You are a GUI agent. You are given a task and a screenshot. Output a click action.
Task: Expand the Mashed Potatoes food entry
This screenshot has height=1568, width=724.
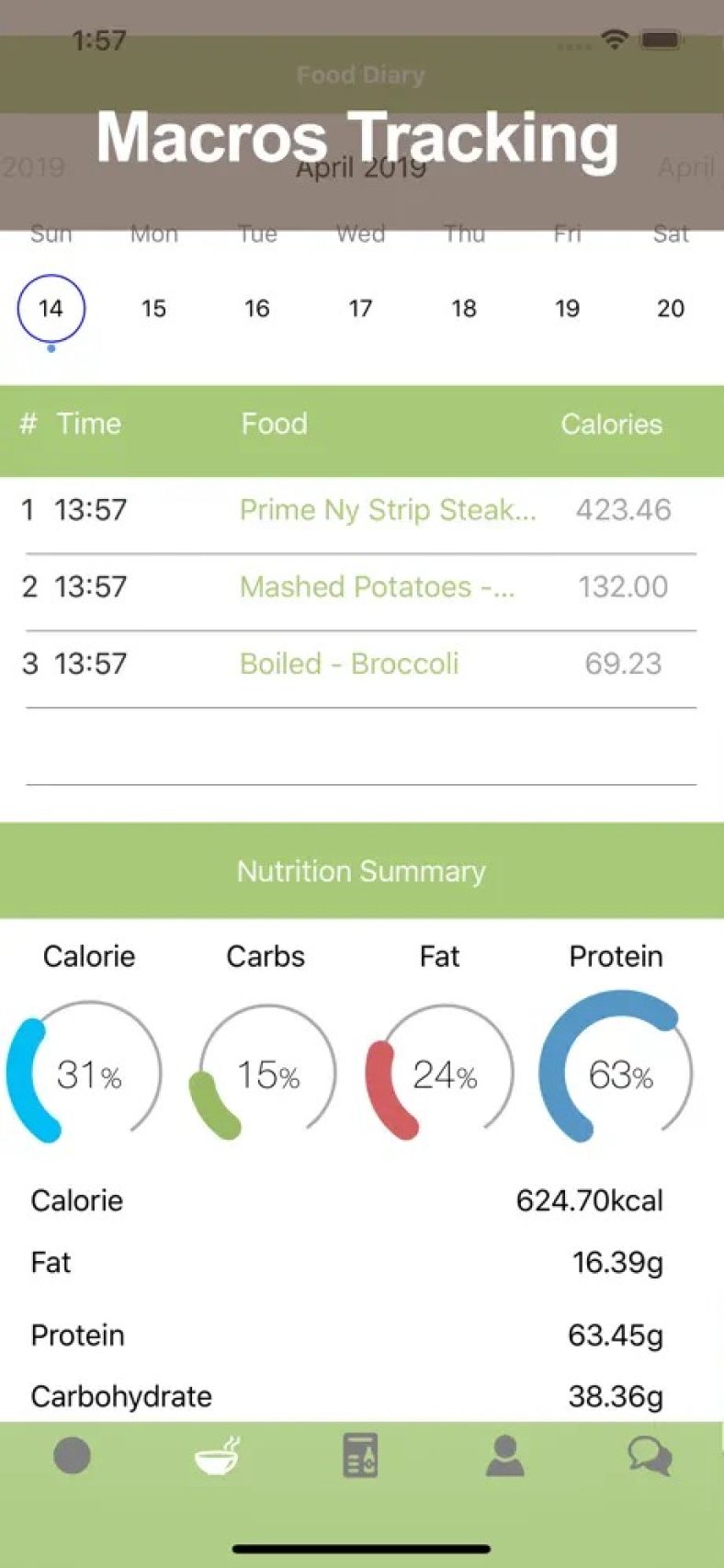tap(377, 586)
